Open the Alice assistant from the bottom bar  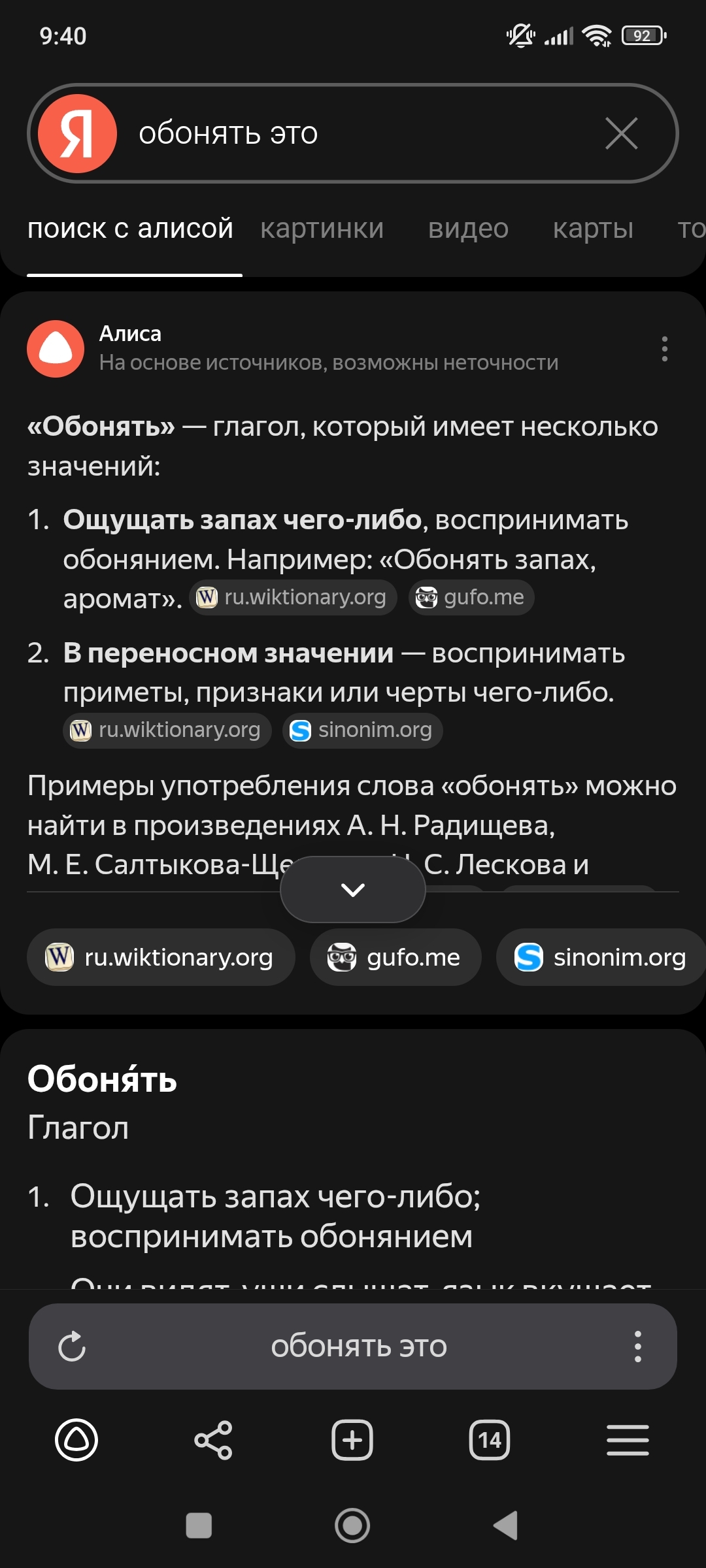[76, 1440]
